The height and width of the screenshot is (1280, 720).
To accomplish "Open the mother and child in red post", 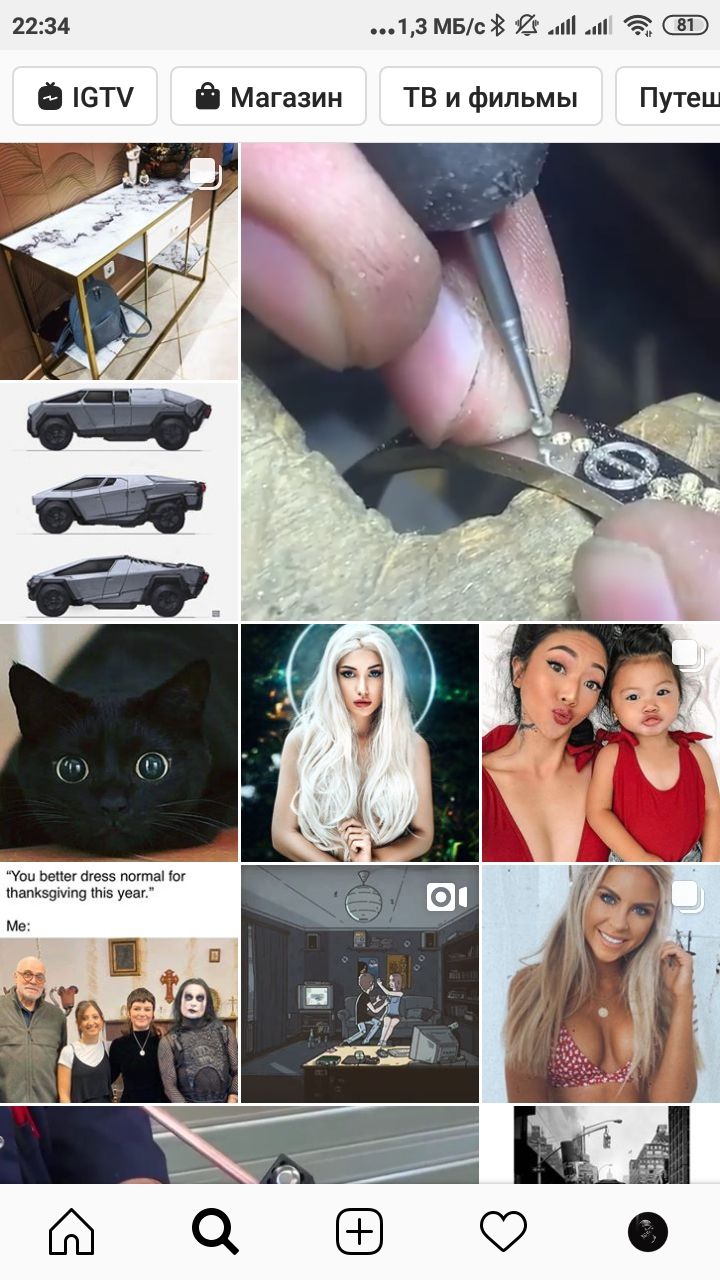I will tap(600, 742).
